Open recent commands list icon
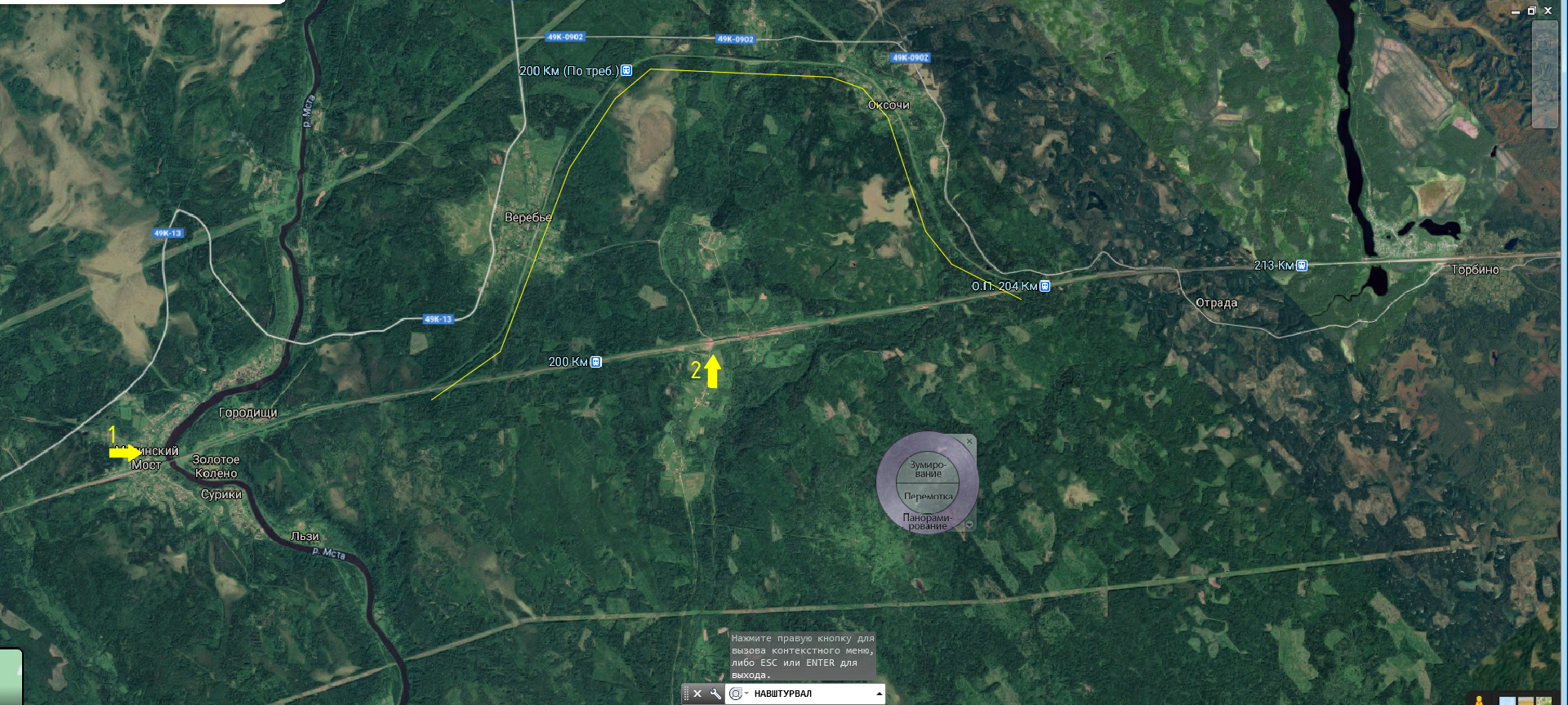 click(x=737, y=694)
